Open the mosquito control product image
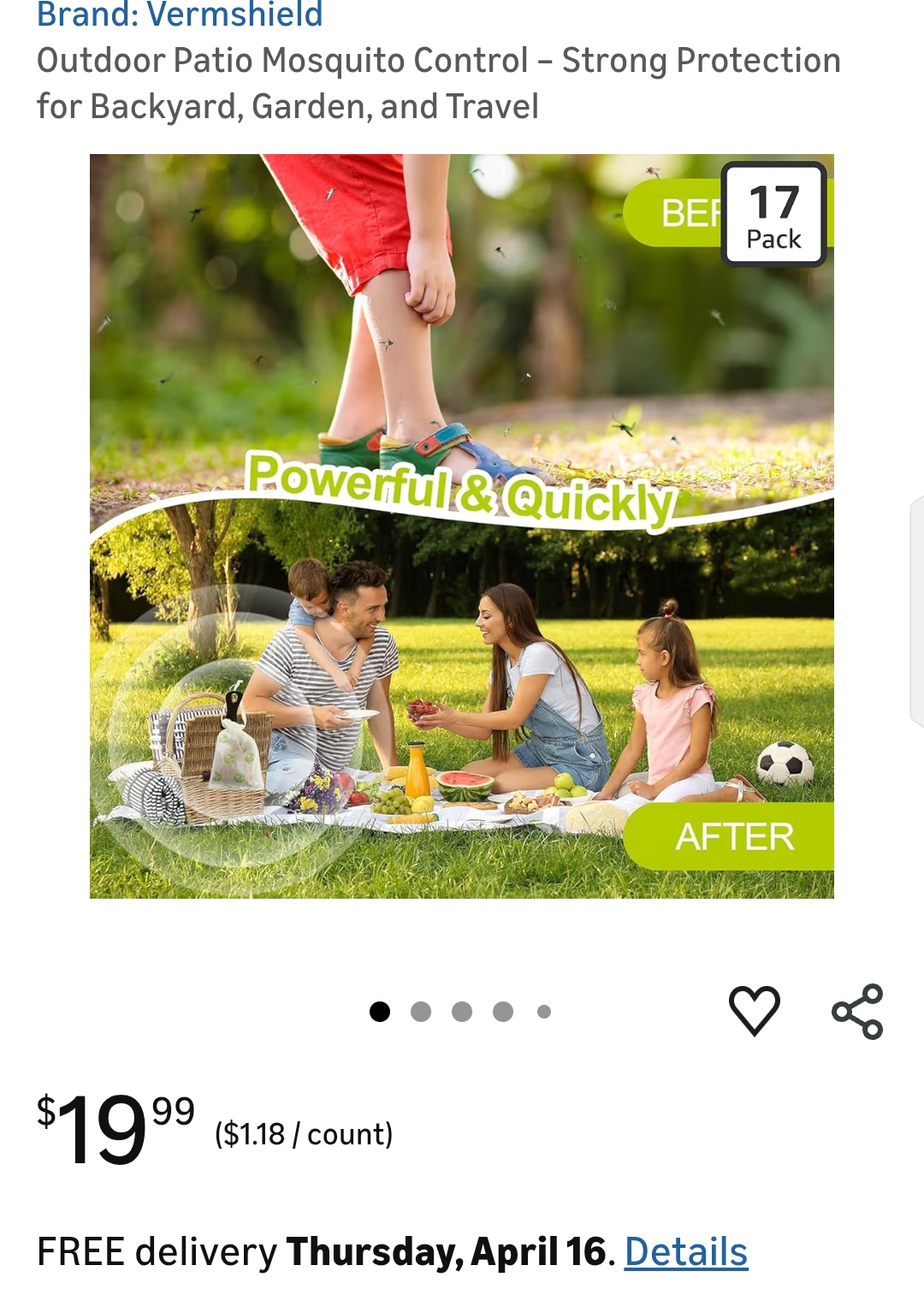 [x=462, y=526]
